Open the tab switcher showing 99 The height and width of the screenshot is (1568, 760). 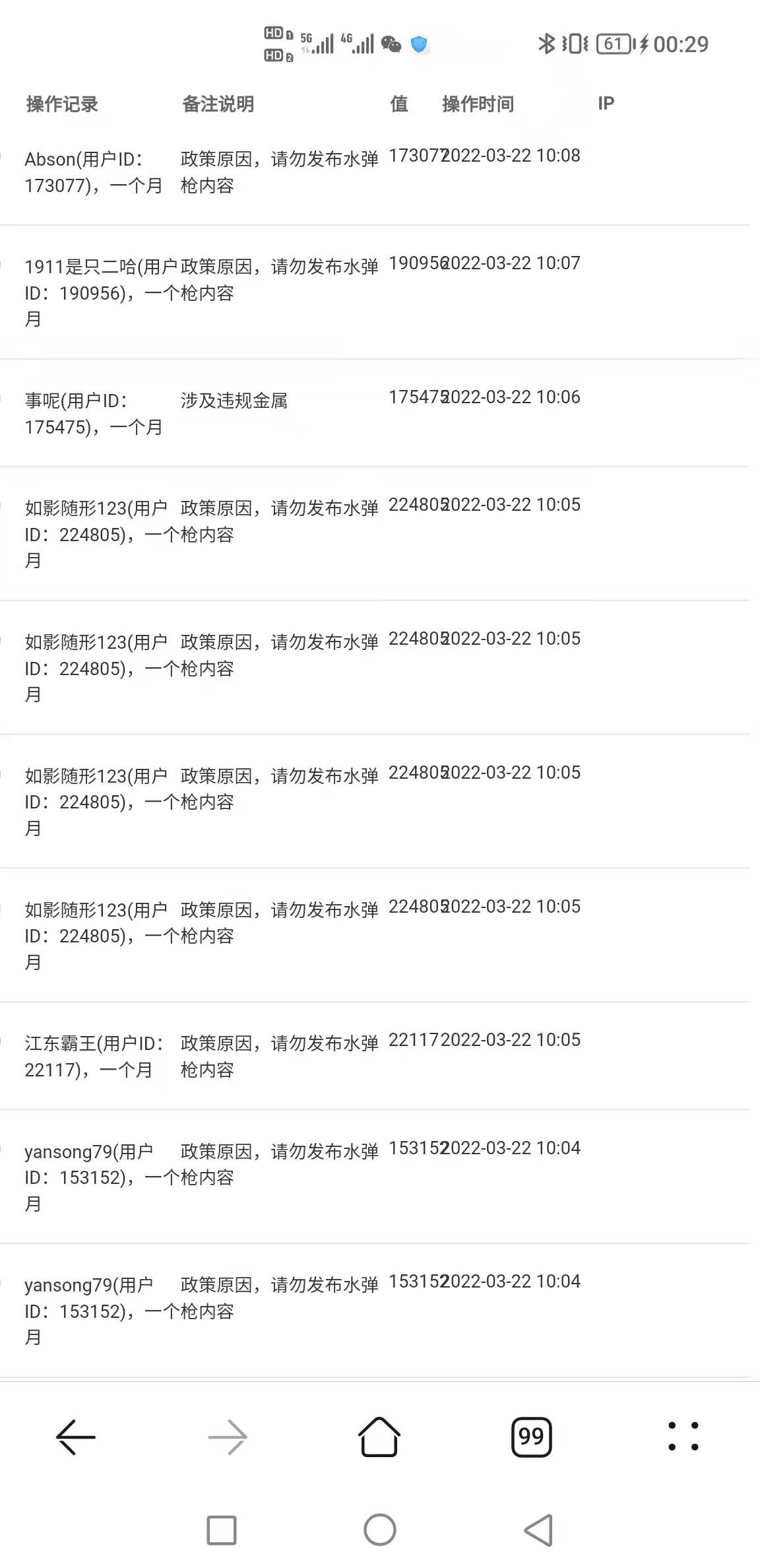(531, 1437)
